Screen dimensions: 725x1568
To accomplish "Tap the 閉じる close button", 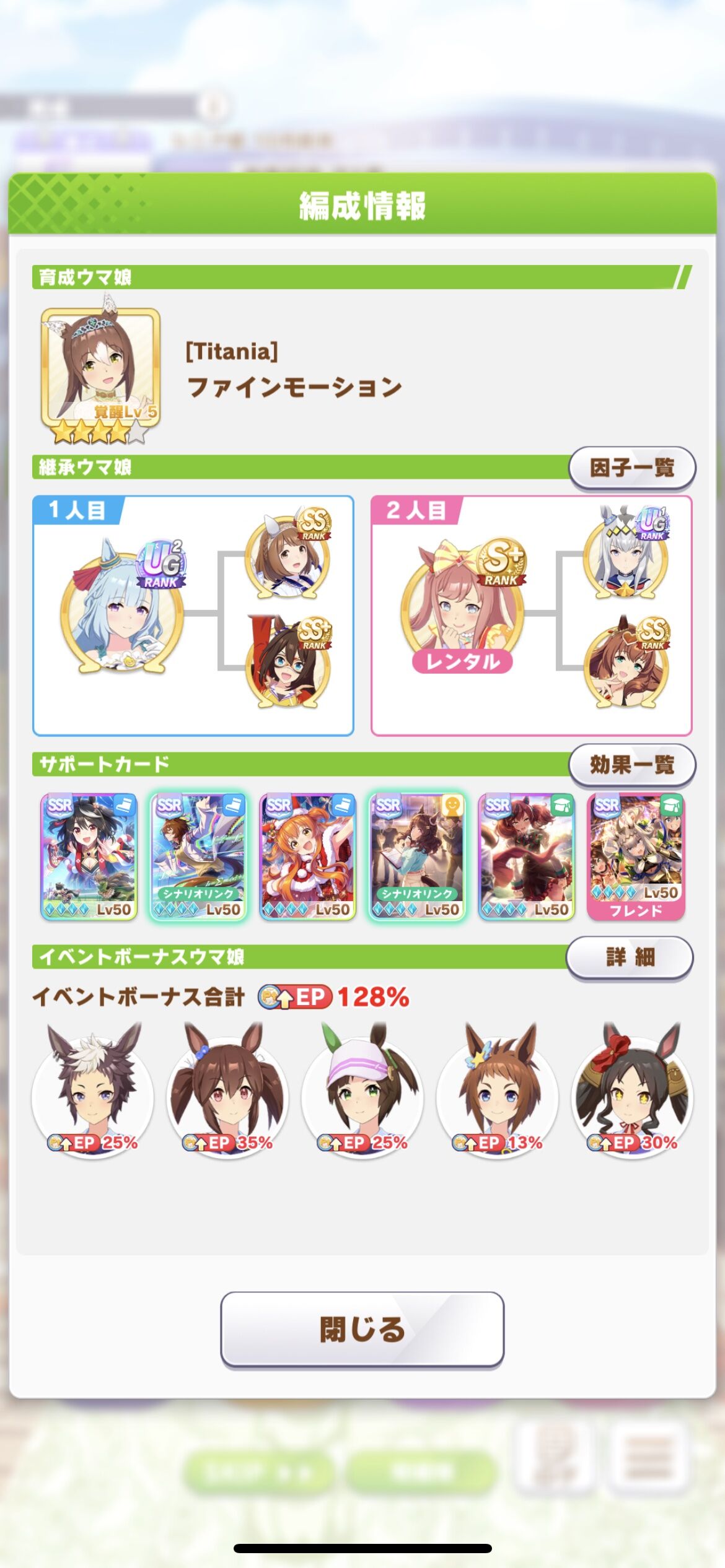I will pos(362,1329).
